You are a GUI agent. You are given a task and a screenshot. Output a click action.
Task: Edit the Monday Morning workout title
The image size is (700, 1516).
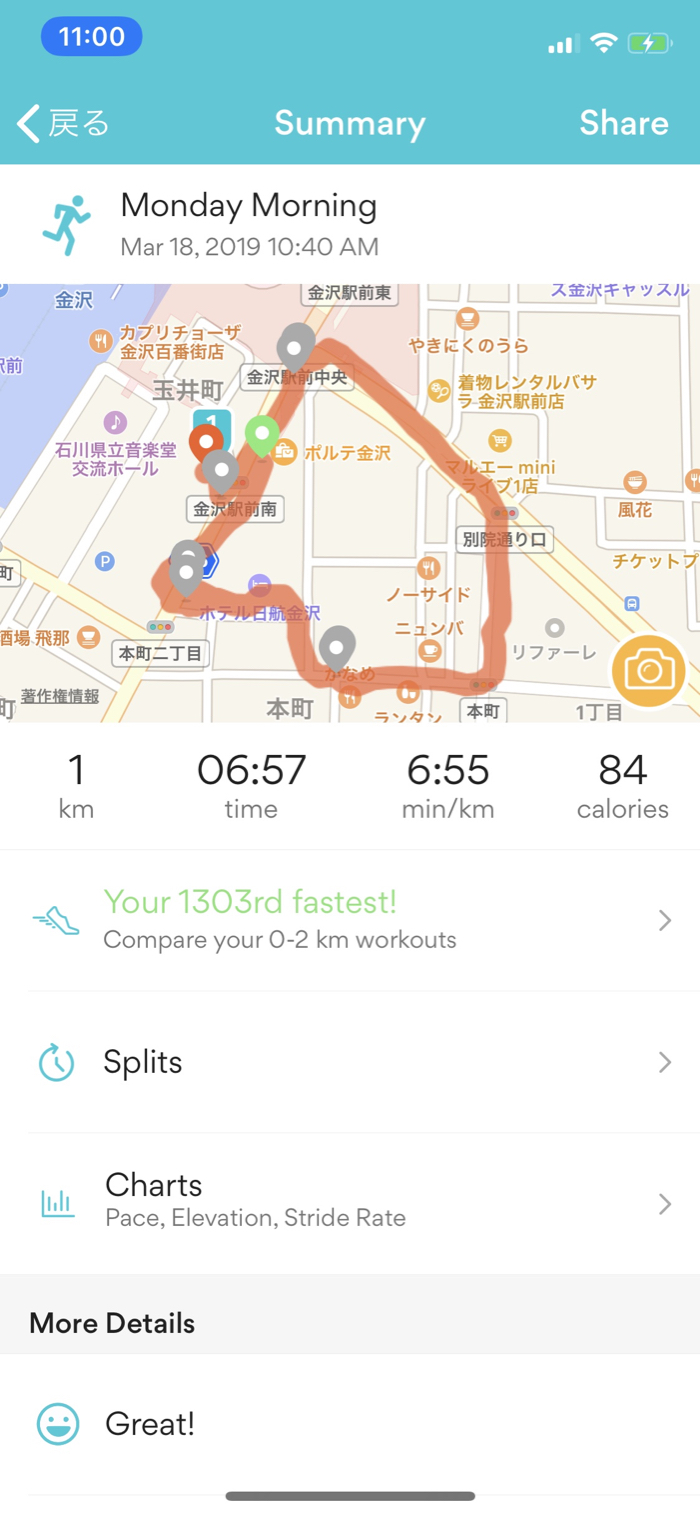(x=248, y=206)
